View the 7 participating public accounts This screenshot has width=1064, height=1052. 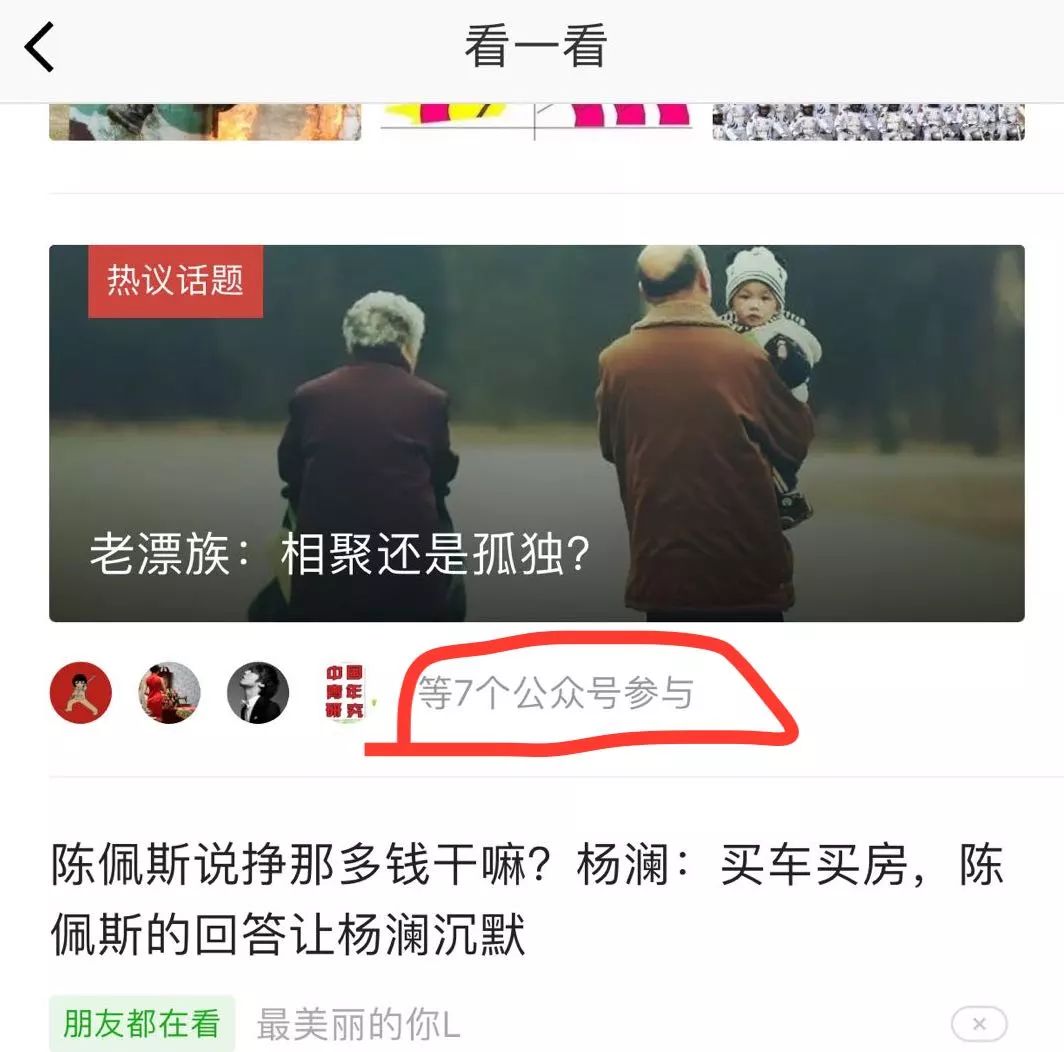coord(555,693)
